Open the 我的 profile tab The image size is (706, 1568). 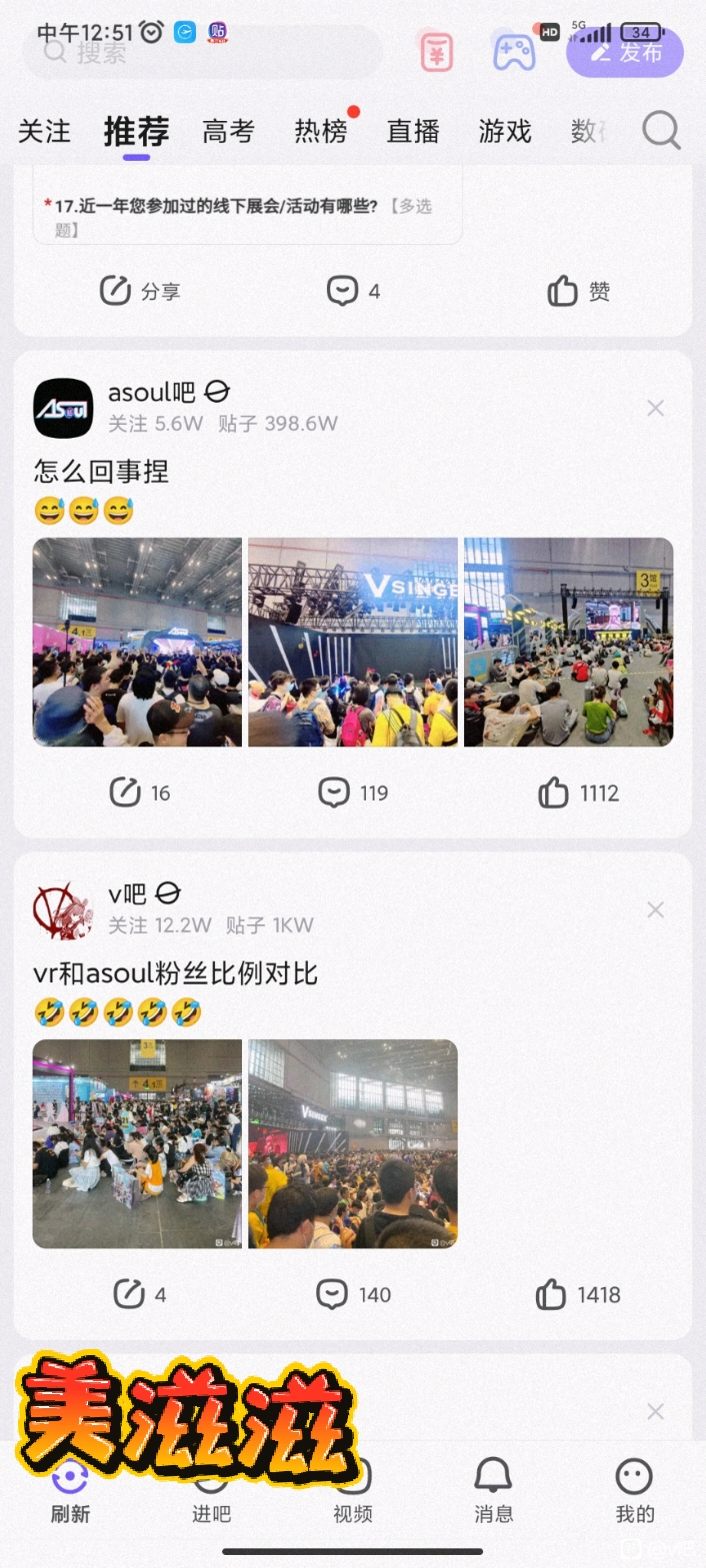click(634, 1489)
